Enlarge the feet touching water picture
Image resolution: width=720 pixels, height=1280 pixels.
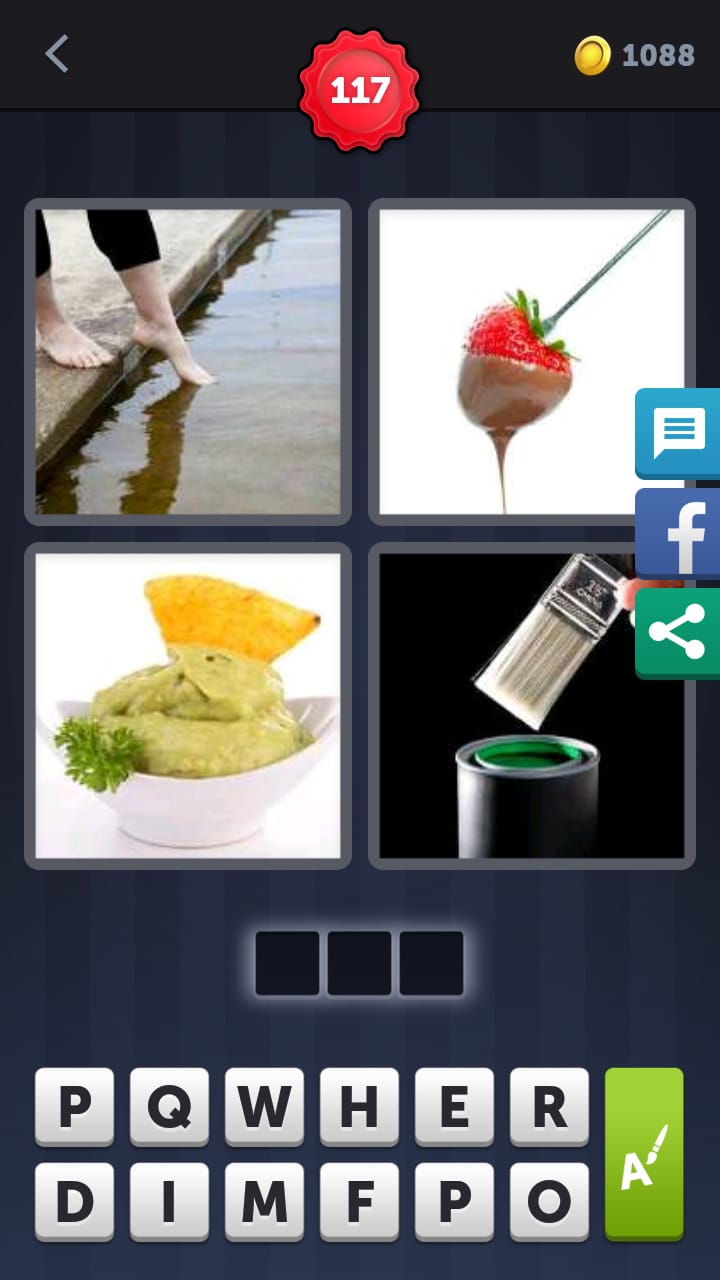[188, 361]
